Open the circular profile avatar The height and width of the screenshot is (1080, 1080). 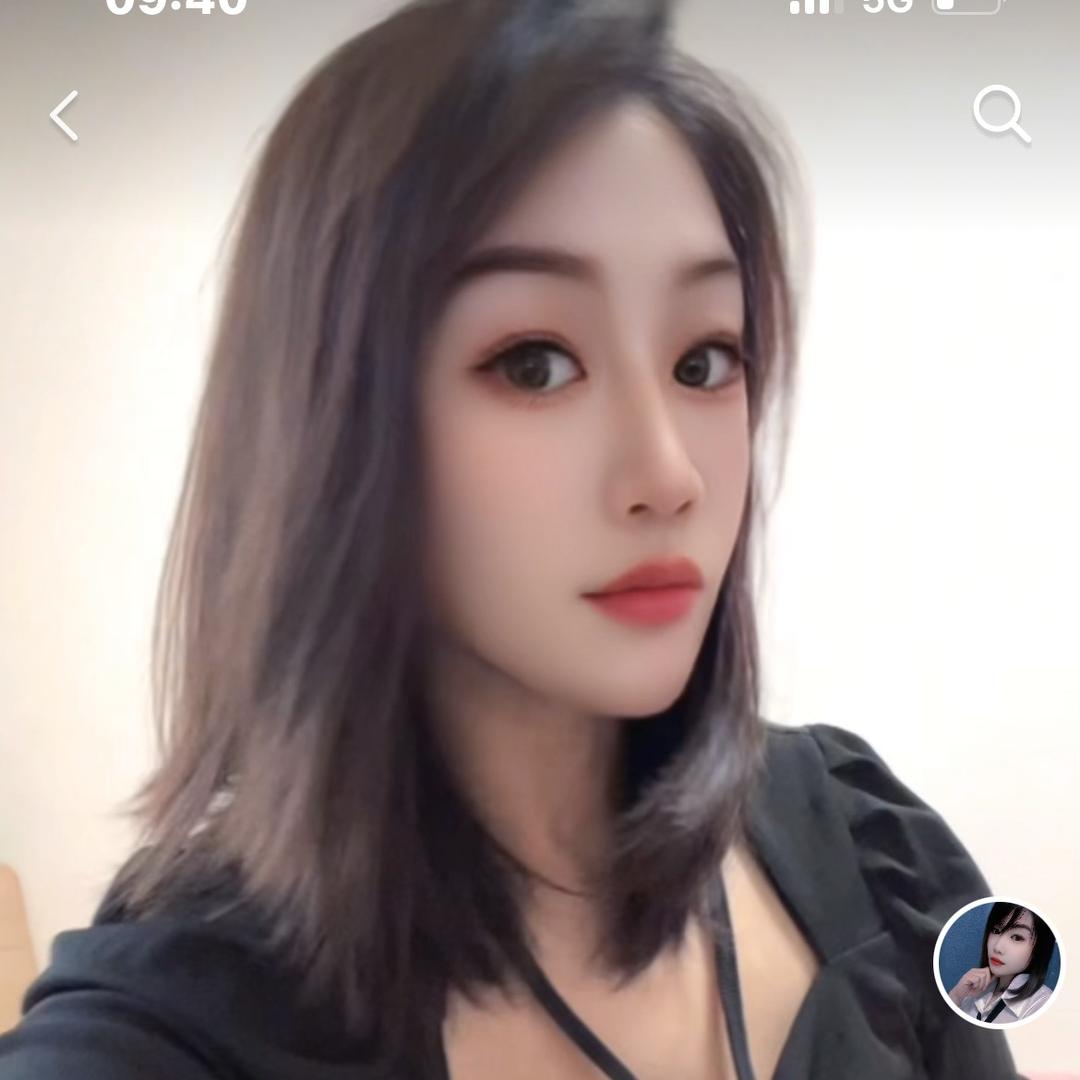998,962
